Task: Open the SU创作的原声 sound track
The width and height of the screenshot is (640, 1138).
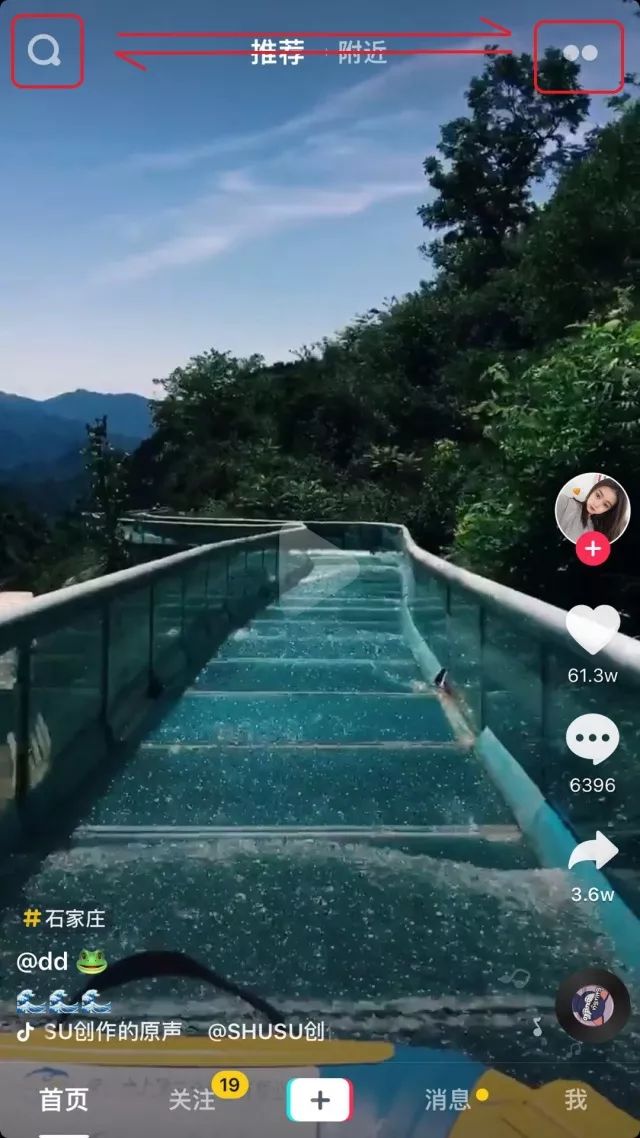Action: pos(112,1031)
